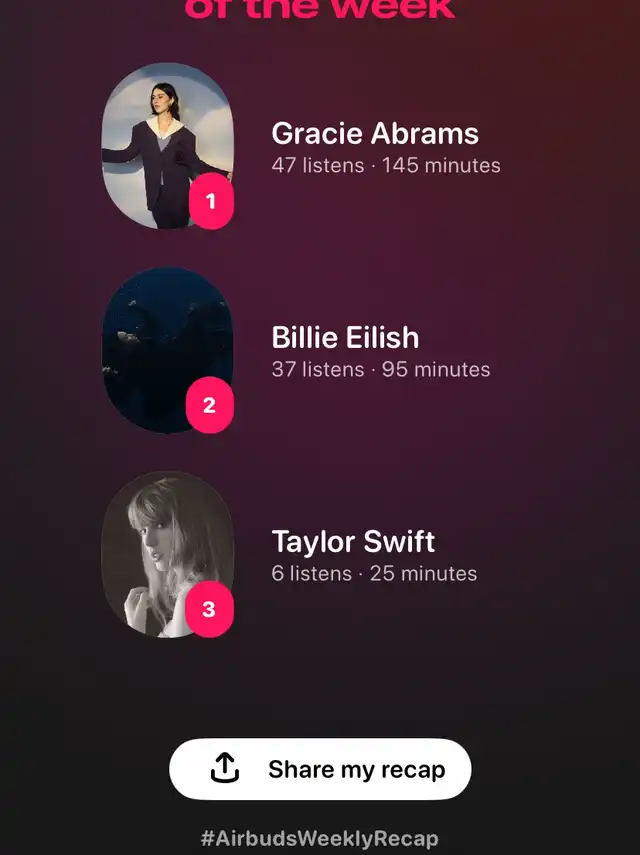Open Taylor Swift artist entry

click(x=353, y=542)
